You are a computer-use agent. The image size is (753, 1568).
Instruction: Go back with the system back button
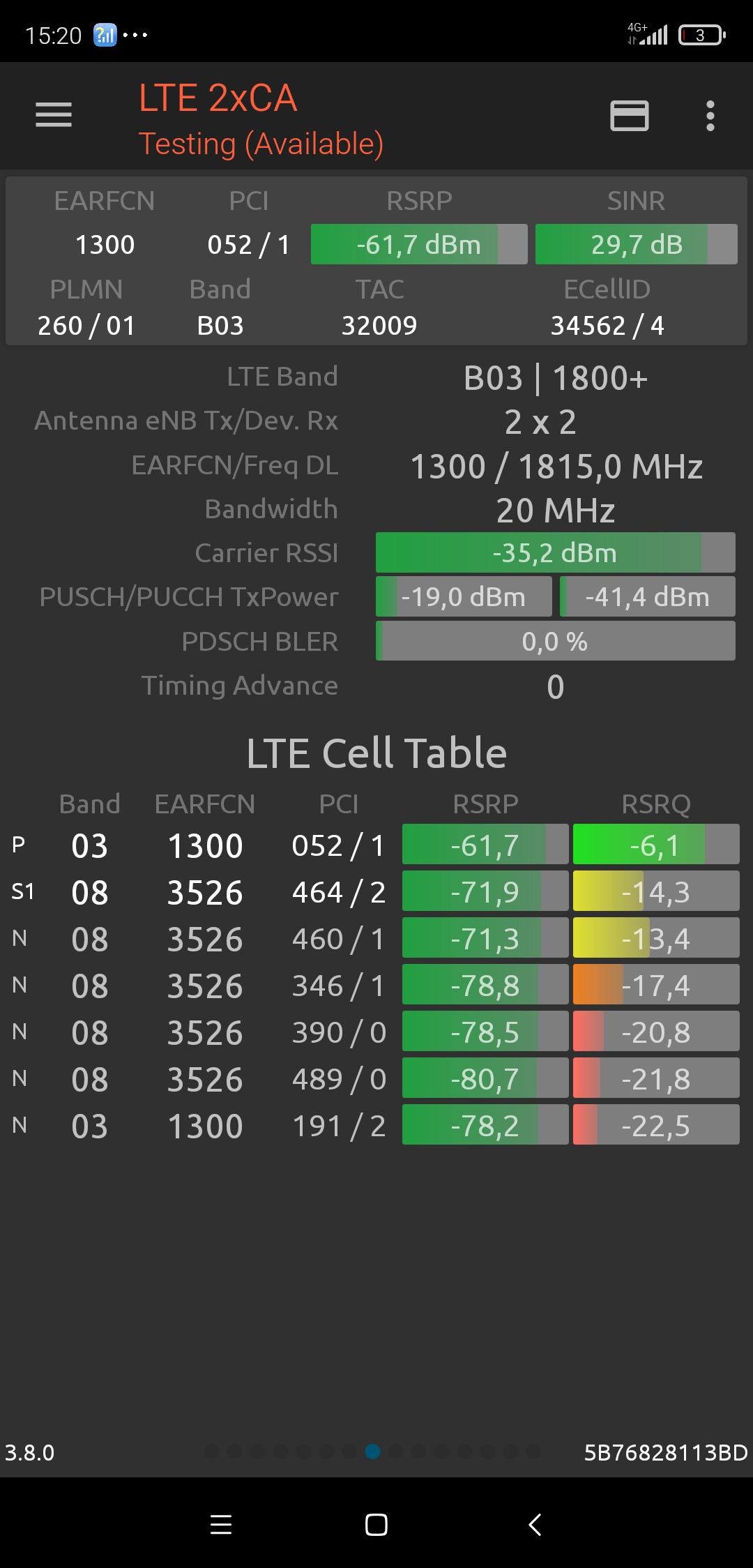click(535, 1525)
